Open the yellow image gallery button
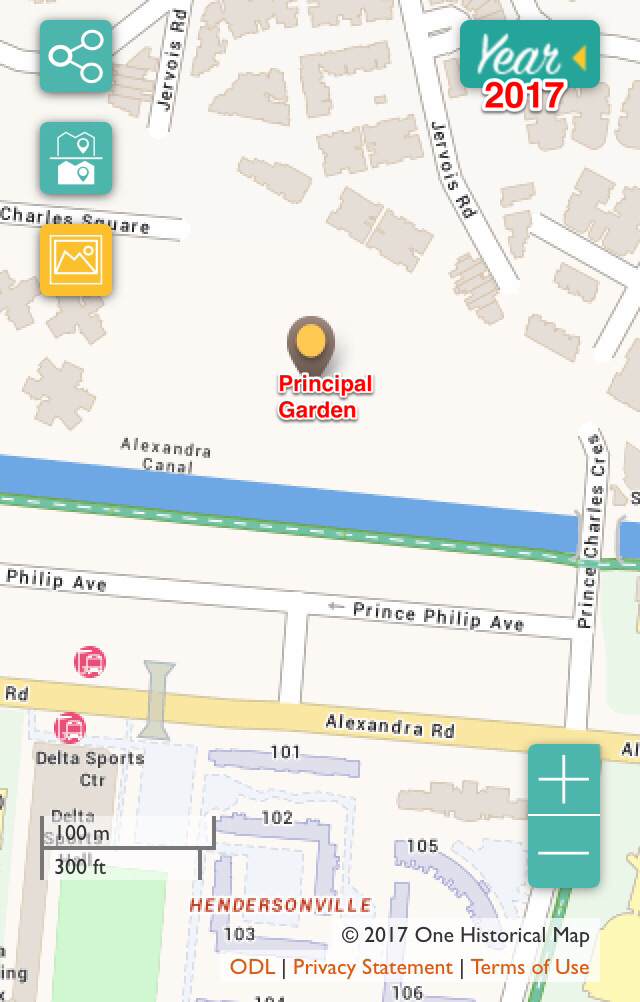This screenshot has height=1002, width=640. pos(76,260)
